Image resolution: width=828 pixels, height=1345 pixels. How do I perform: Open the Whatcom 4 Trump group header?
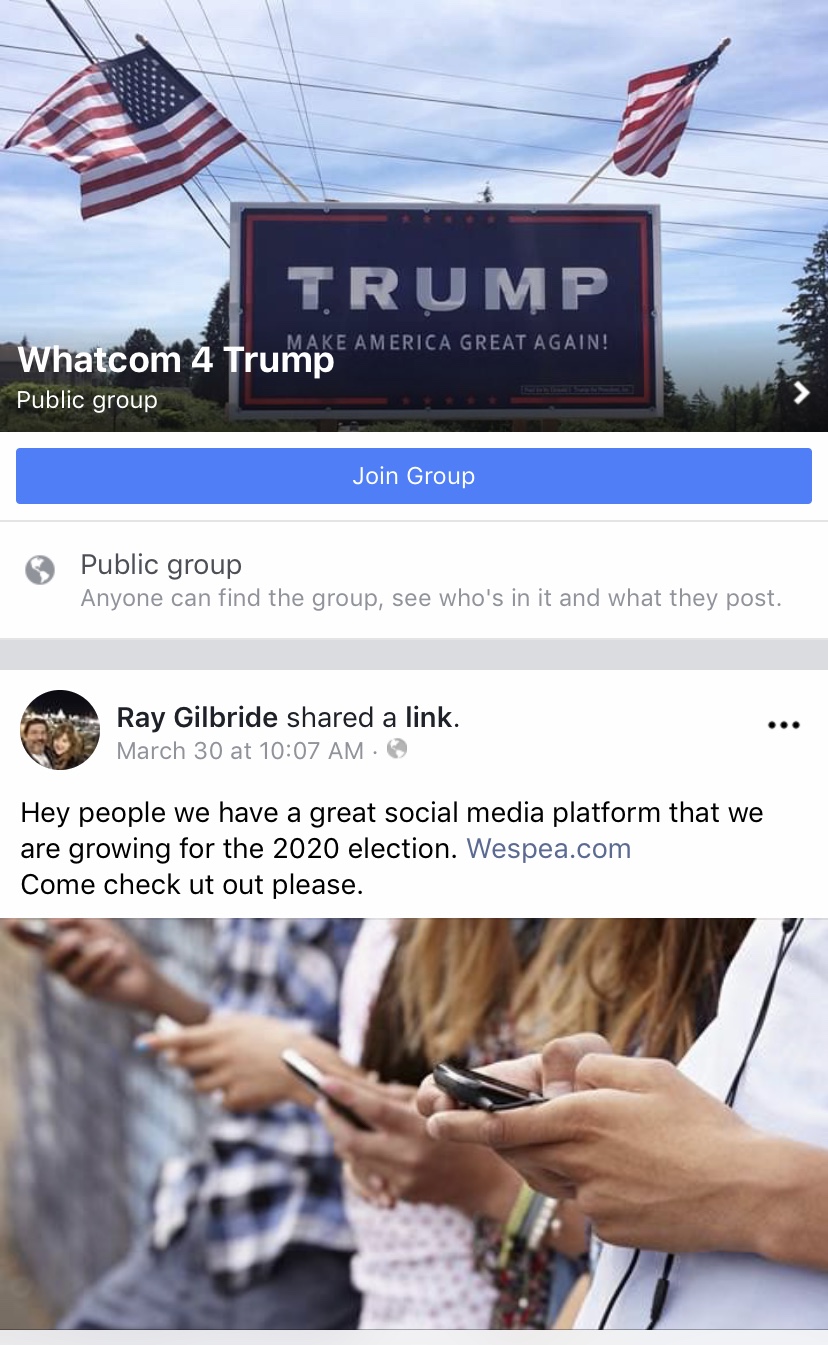(176, 360)
